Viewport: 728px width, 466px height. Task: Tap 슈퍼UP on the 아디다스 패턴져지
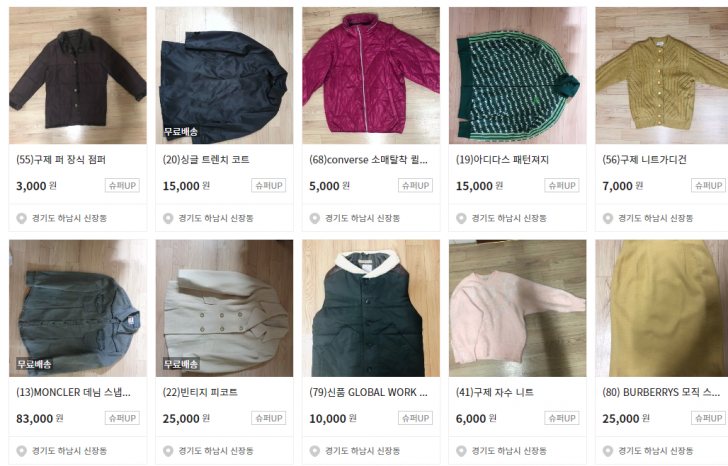coord(562,185)
